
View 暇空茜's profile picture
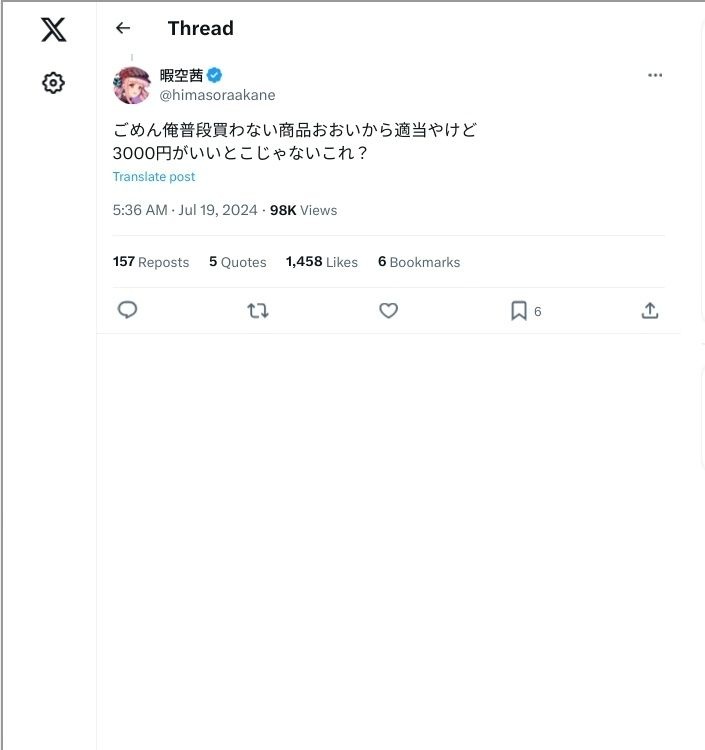(x=132, y=85)
